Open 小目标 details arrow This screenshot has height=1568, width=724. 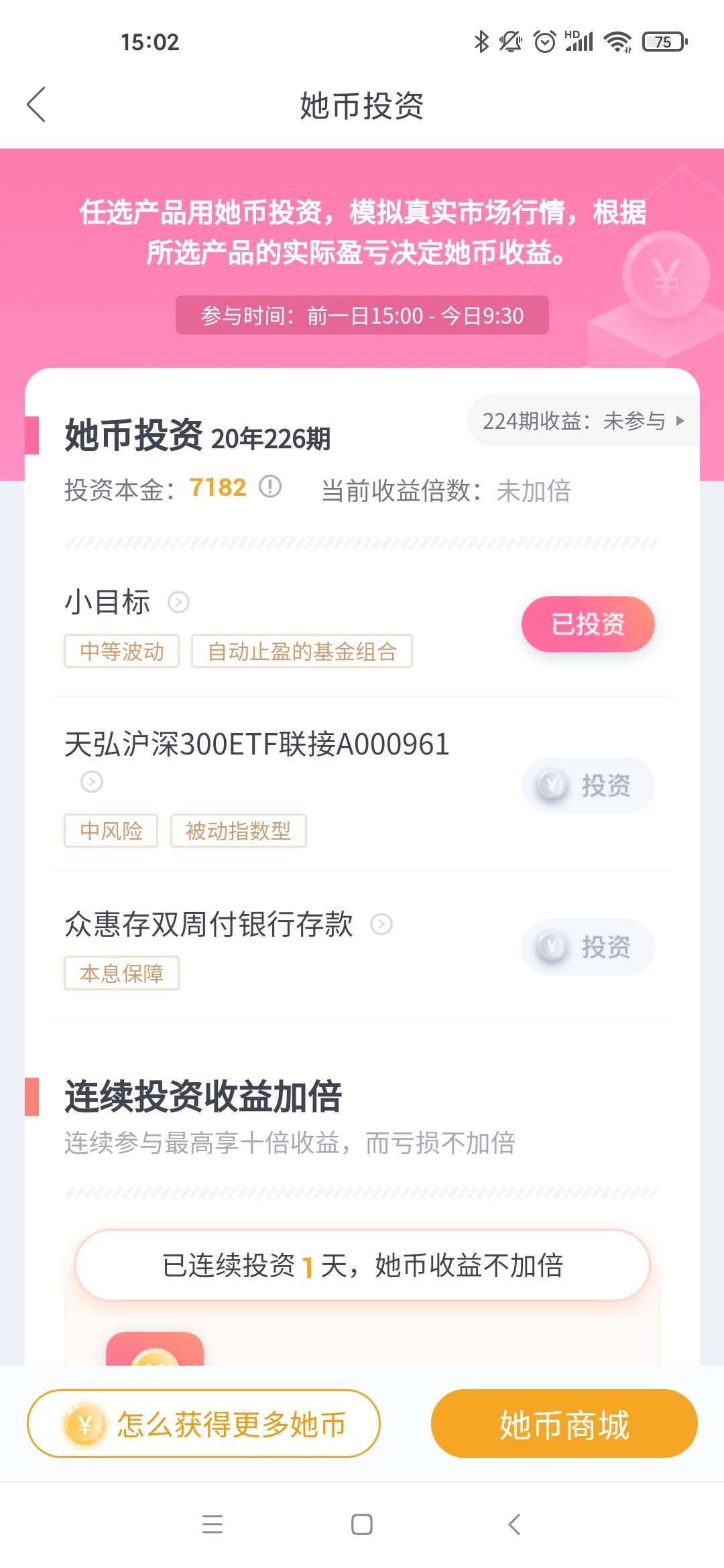[178, 602]
